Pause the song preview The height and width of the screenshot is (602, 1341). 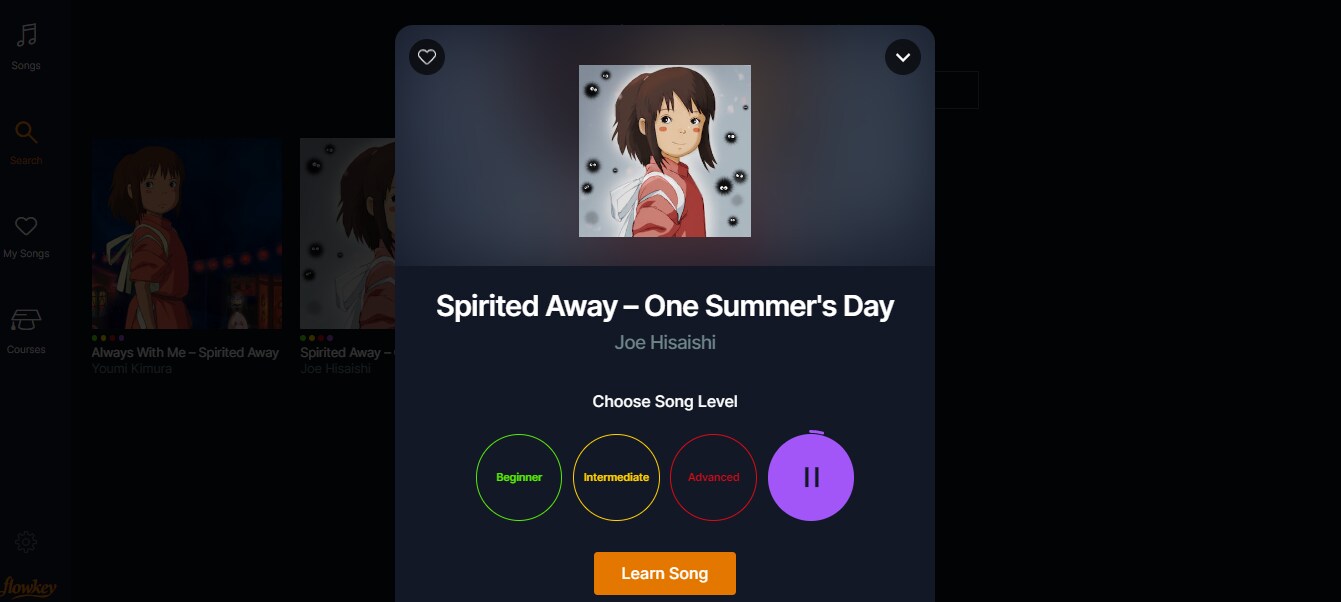pyautogui.click(x=811, y=477)
